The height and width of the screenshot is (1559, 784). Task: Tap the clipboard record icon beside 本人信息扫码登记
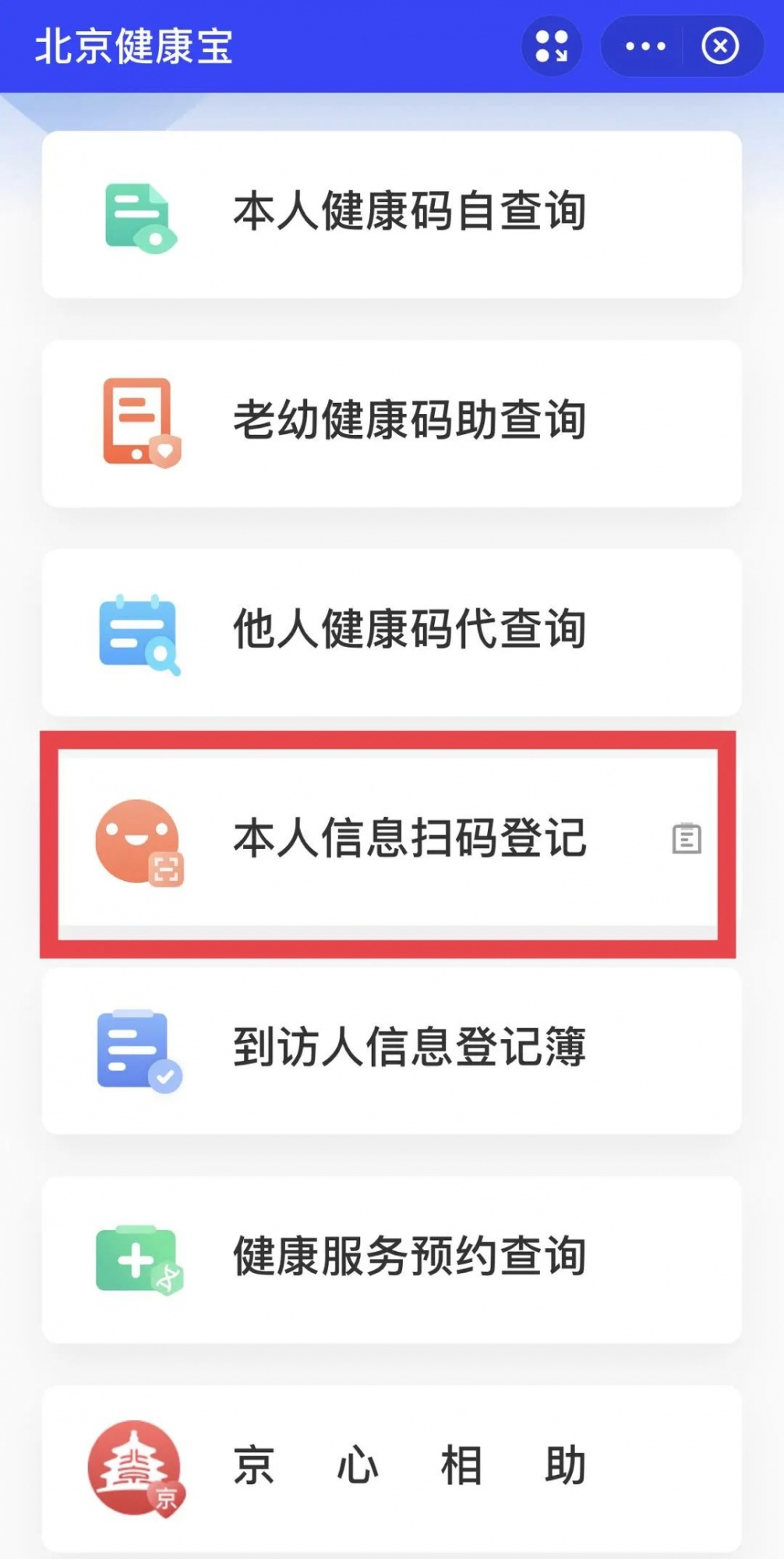click(x=687, y=838)
